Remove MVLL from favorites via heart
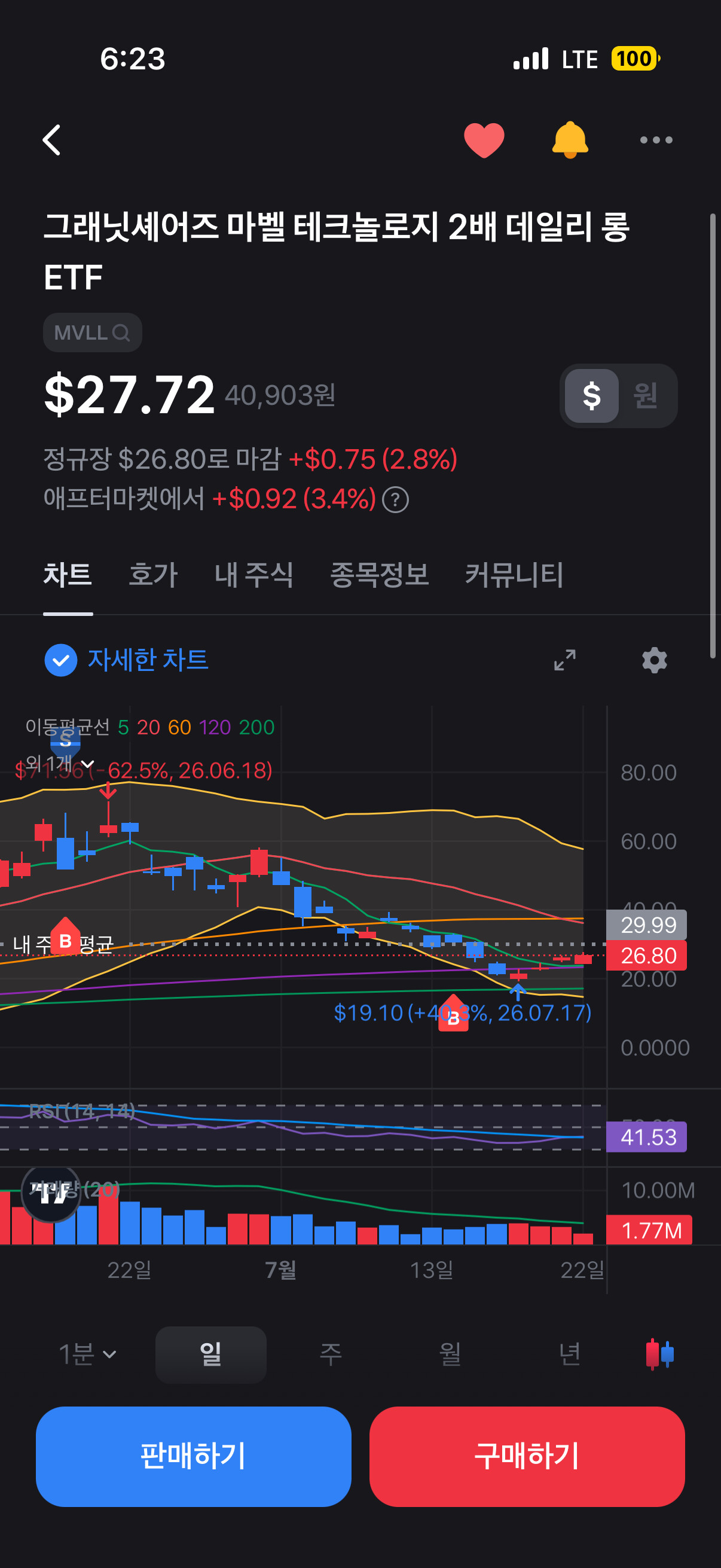Screen dimensions: 721x1568 tap(484, 140)
